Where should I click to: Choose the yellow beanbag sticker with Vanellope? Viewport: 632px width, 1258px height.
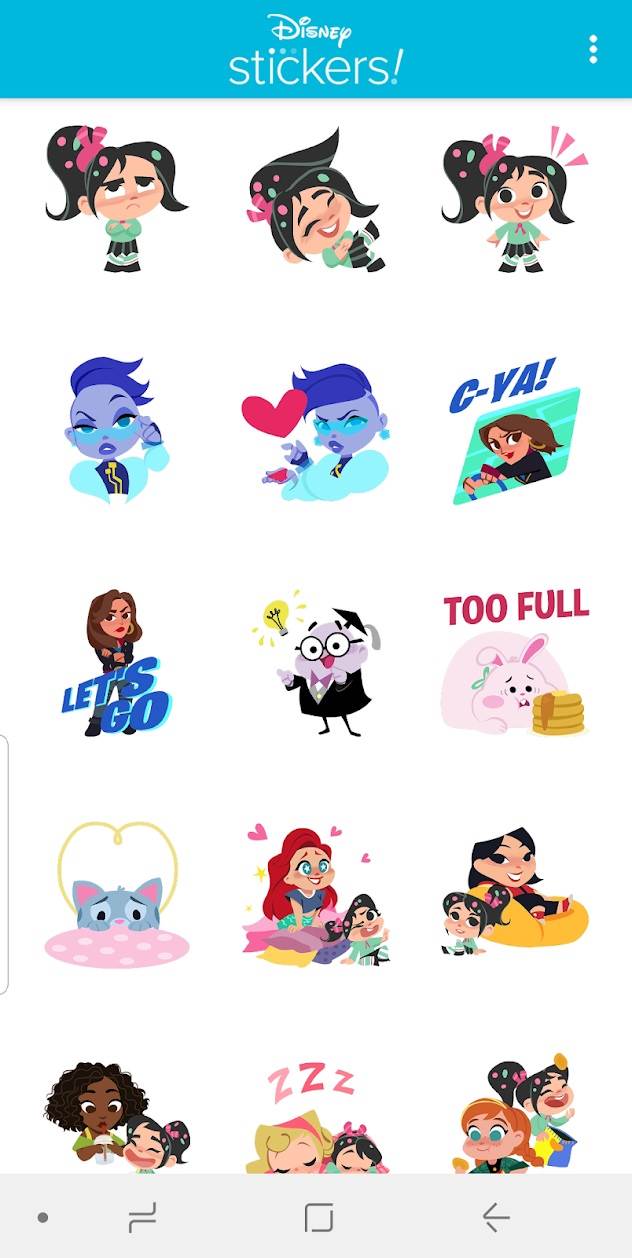click(513, 893)
